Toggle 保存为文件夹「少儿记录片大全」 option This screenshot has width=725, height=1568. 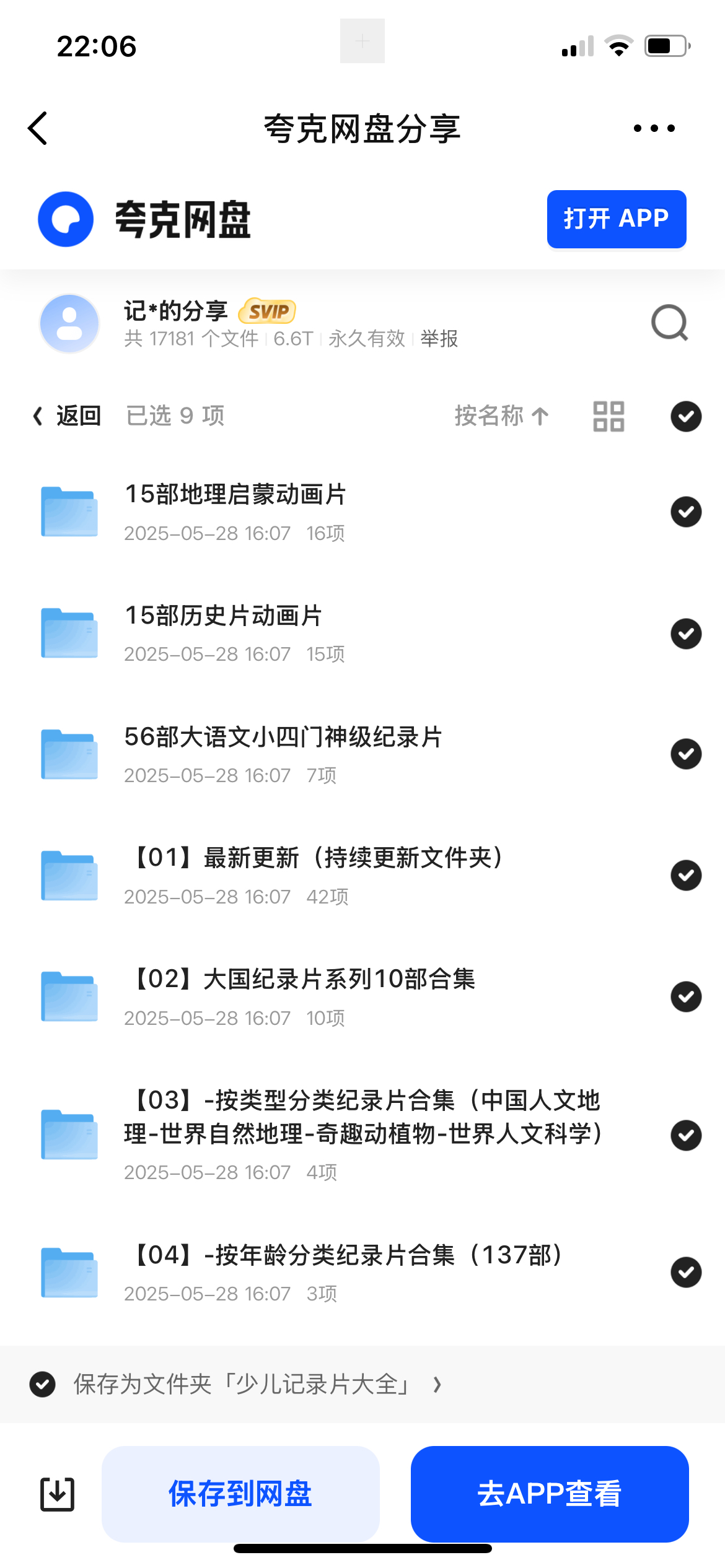click(x=43, y=1385)
